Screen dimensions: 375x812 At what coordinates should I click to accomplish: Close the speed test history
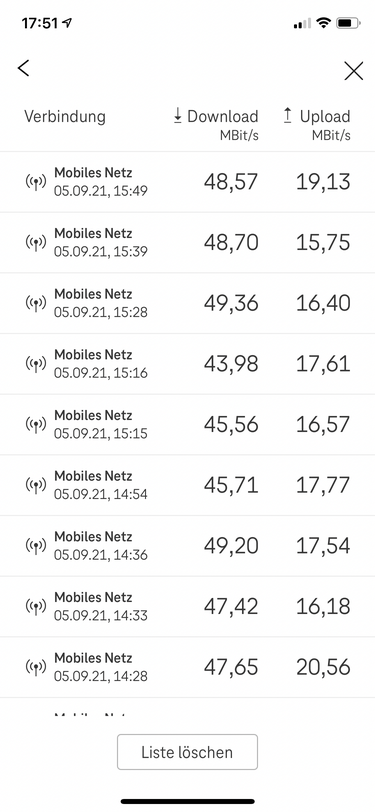[x=353, y=71]
